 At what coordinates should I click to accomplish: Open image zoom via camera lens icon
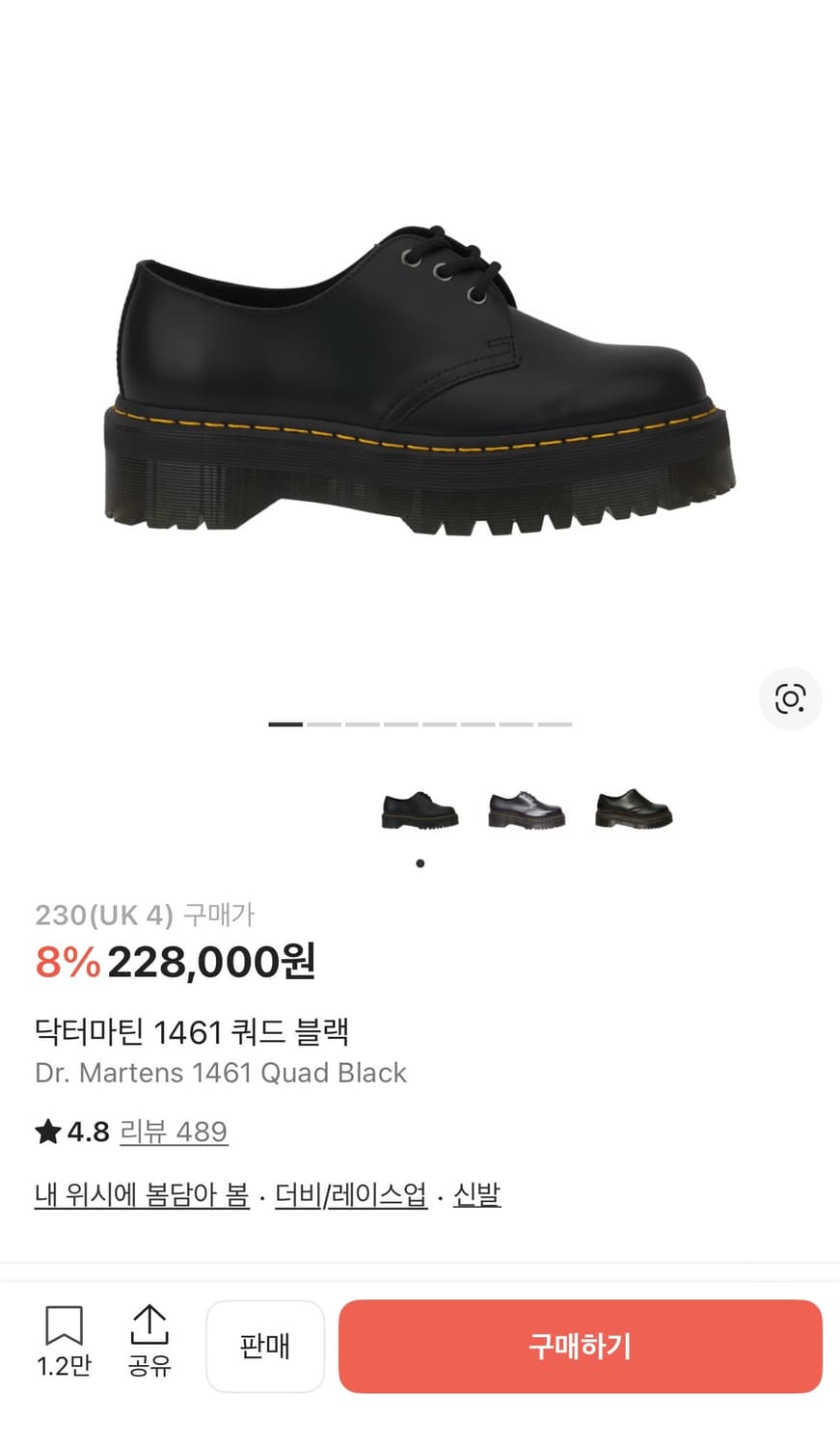790,696
